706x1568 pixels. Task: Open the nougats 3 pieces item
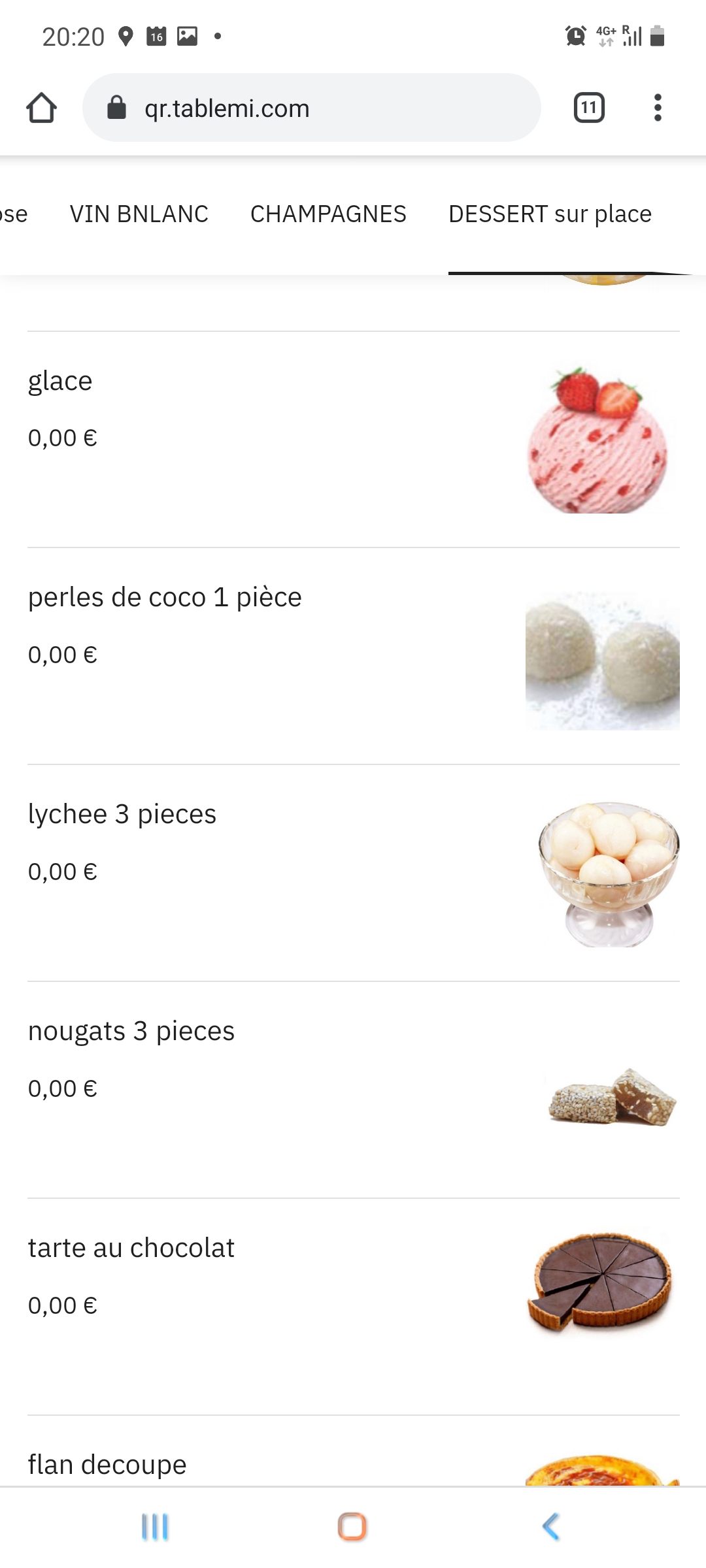point(353,1090)
